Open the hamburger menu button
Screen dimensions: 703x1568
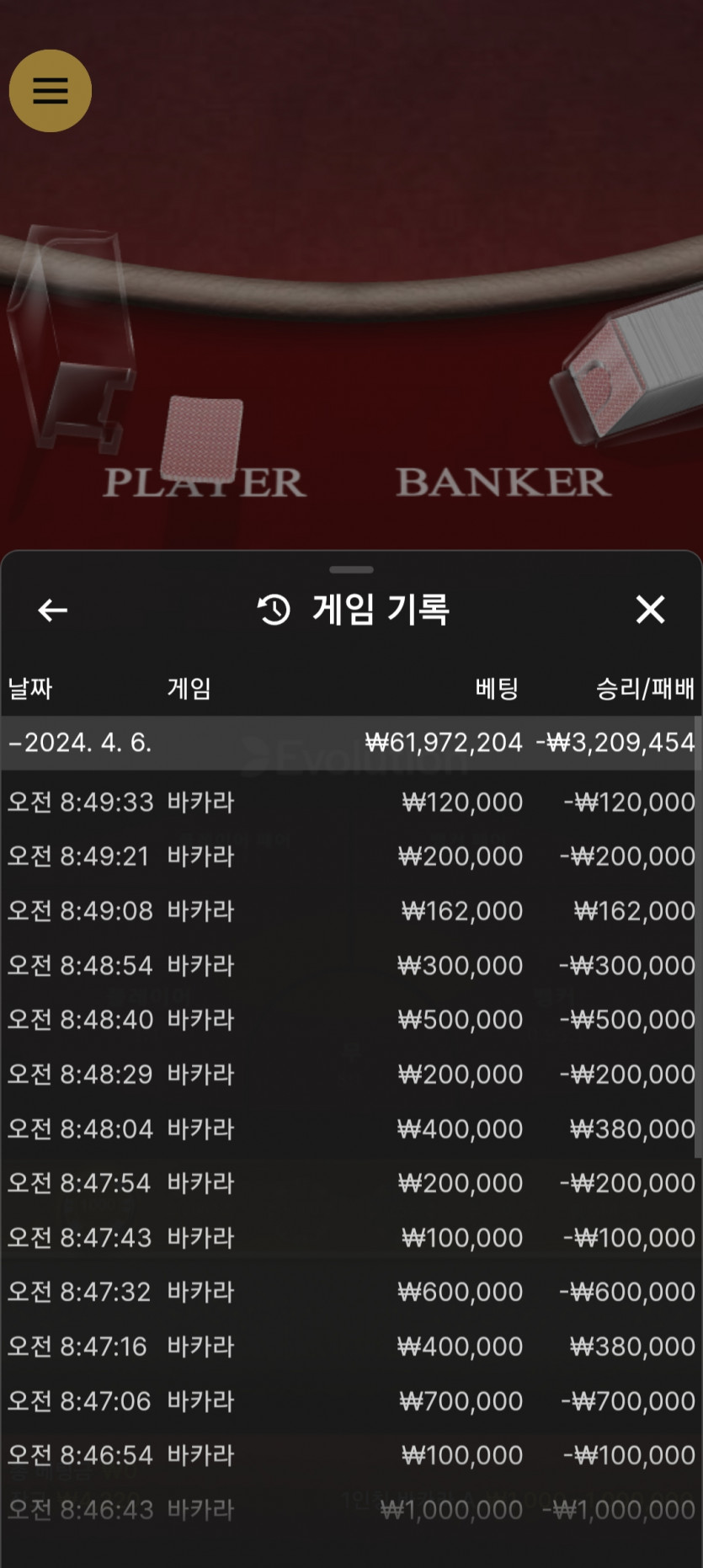click(x=50, y=91)
